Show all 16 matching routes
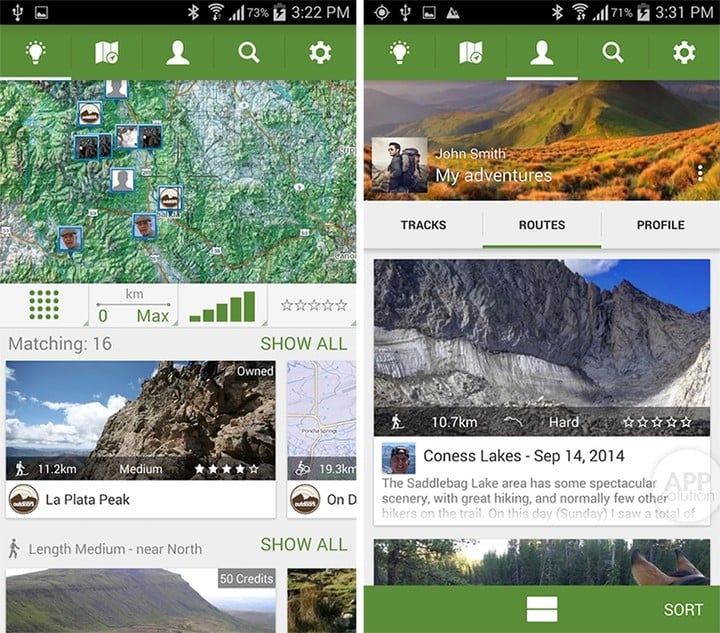This screenshot has width=720, height=633. pyautogui.click(x=303, y=344)
